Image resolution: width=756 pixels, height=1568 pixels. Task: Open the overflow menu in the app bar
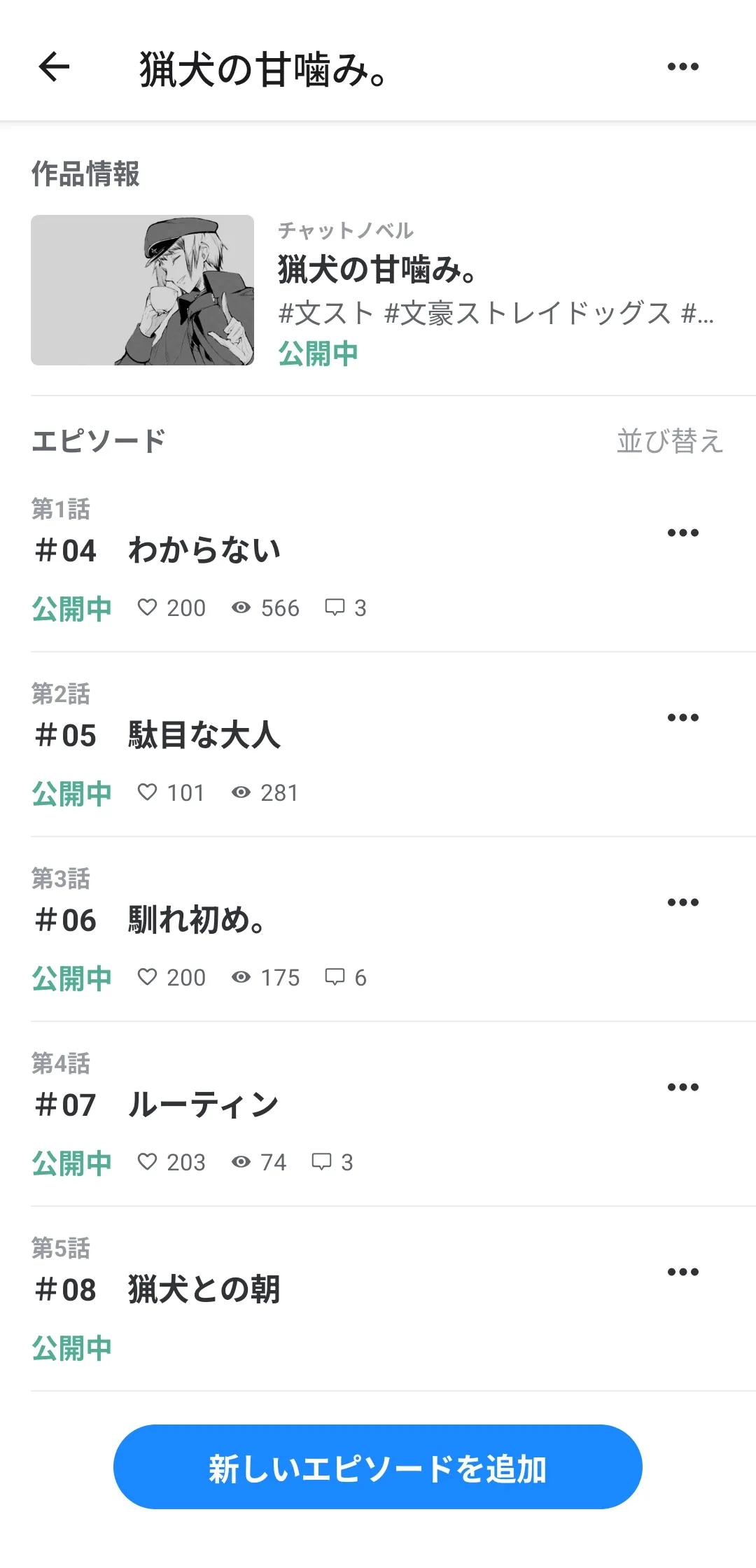682,67
